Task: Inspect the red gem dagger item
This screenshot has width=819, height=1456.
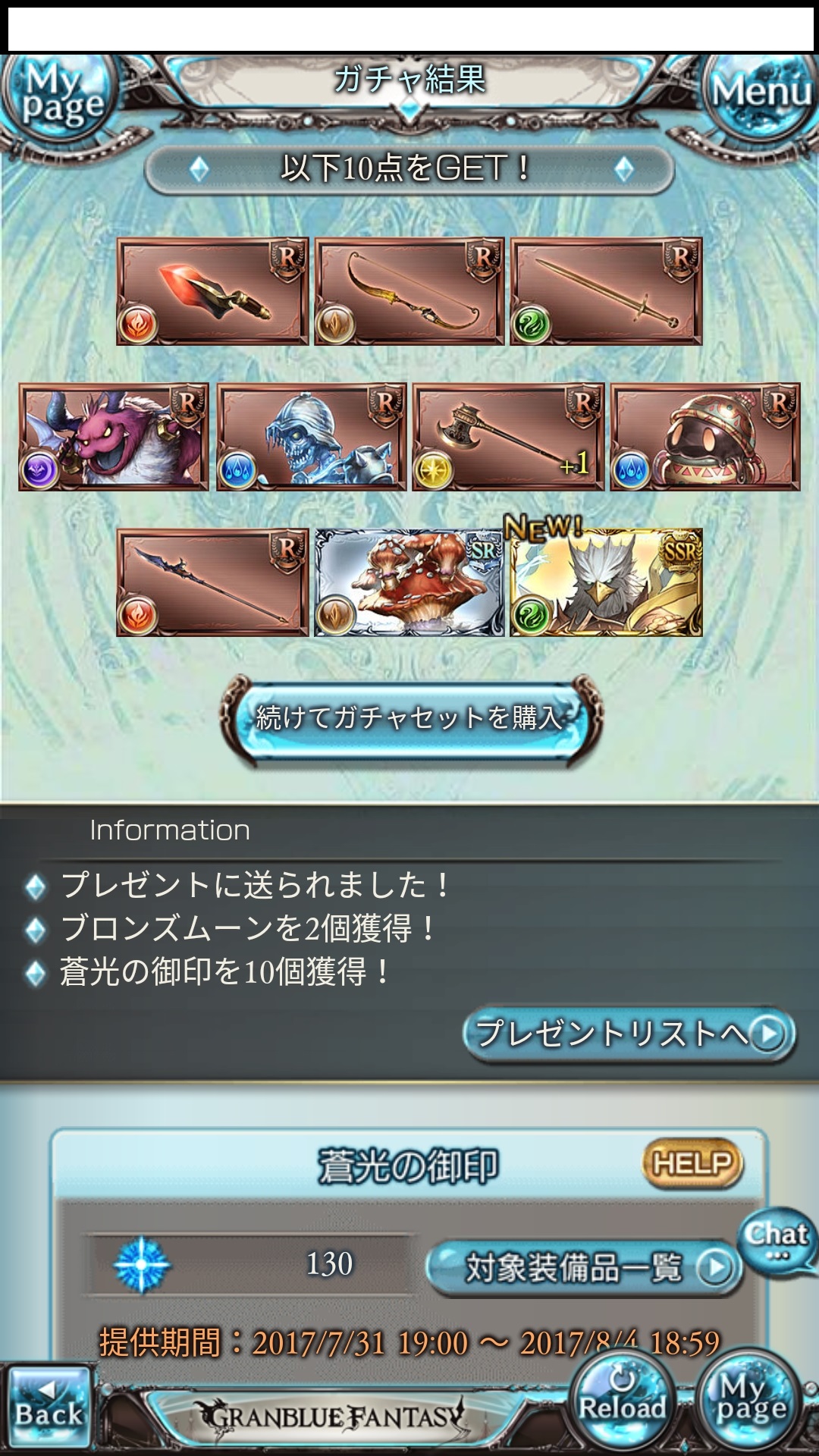Action: (212, 291)
